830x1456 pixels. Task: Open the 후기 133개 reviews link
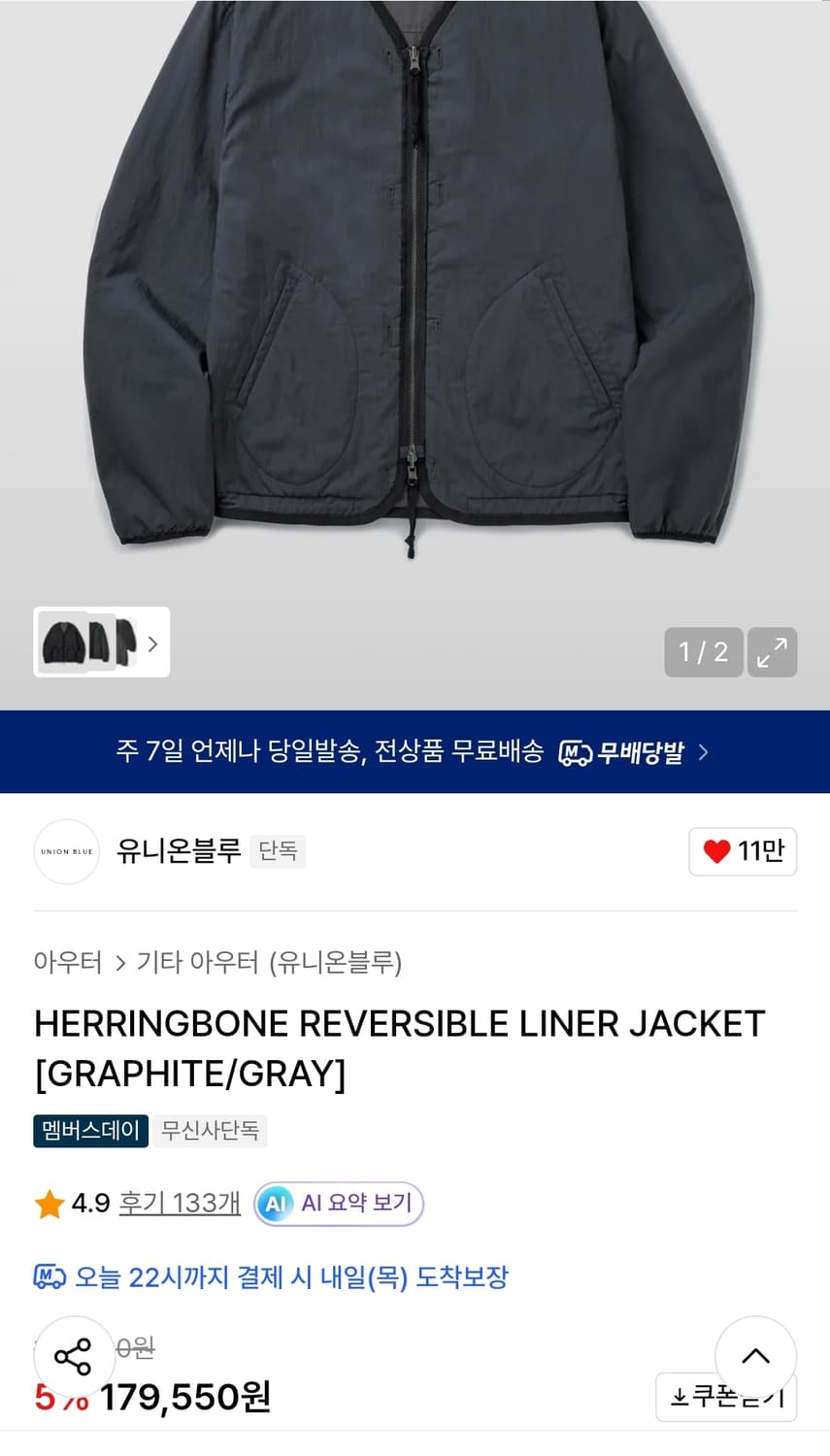[x=179, y=1203]
